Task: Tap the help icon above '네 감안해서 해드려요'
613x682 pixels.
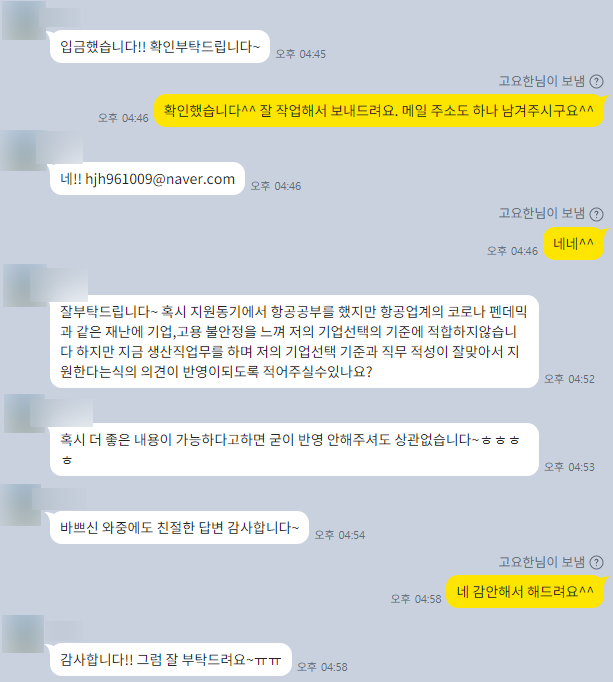Action: tap(597, 562)
